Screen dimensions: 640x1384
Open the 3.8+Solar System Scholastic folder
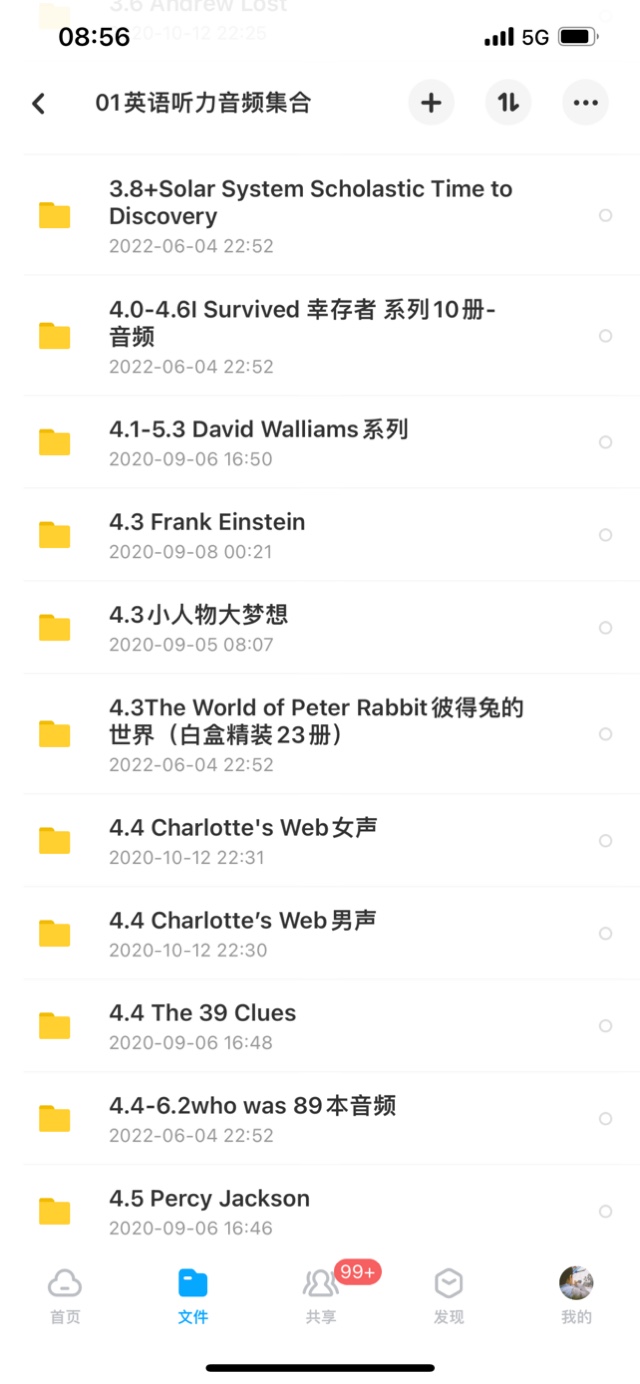tap(320, 215)
